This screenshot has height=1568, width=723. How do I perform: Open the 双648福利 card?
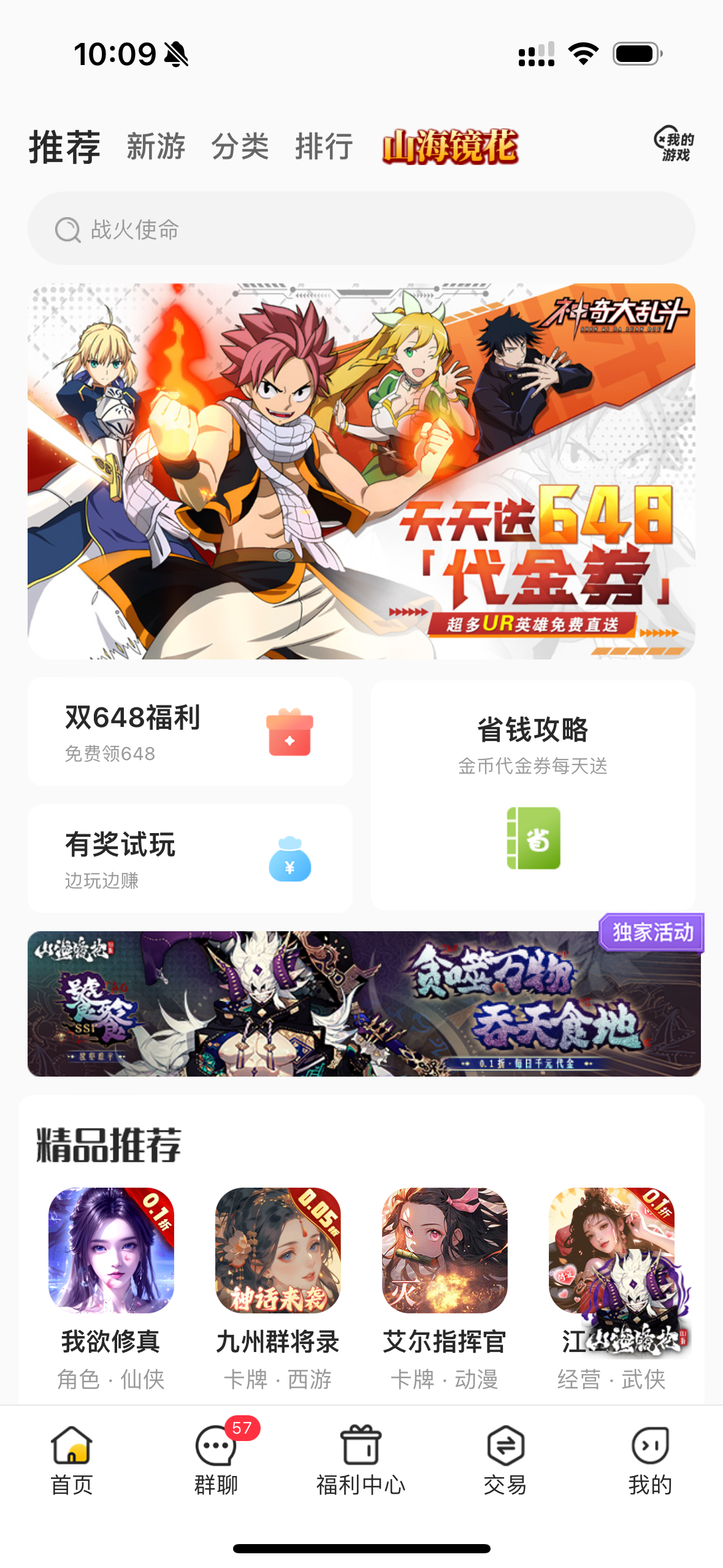click(190, 732)
